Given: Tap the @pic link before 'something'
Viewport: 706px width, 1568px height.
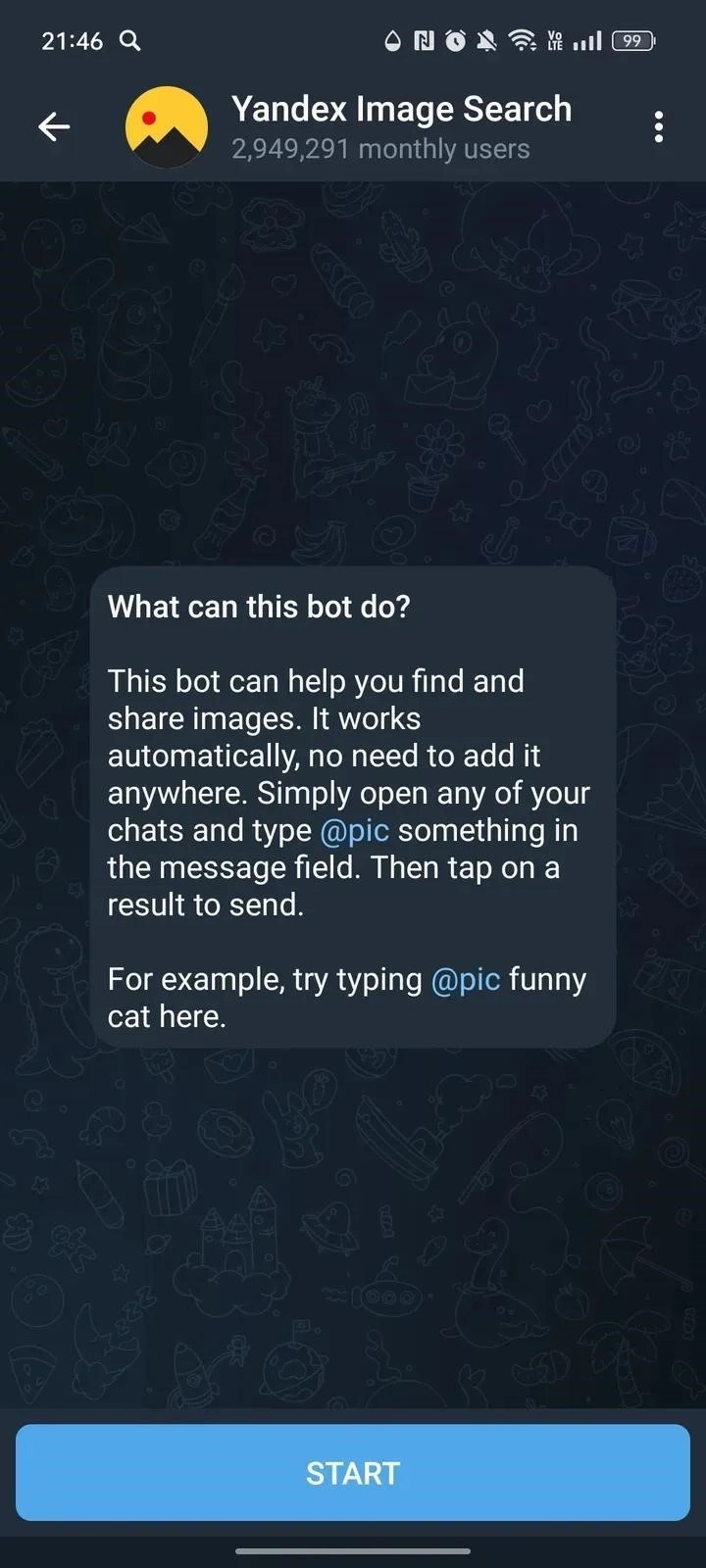Looking at the screenshot, I should (x=355, y=830).
